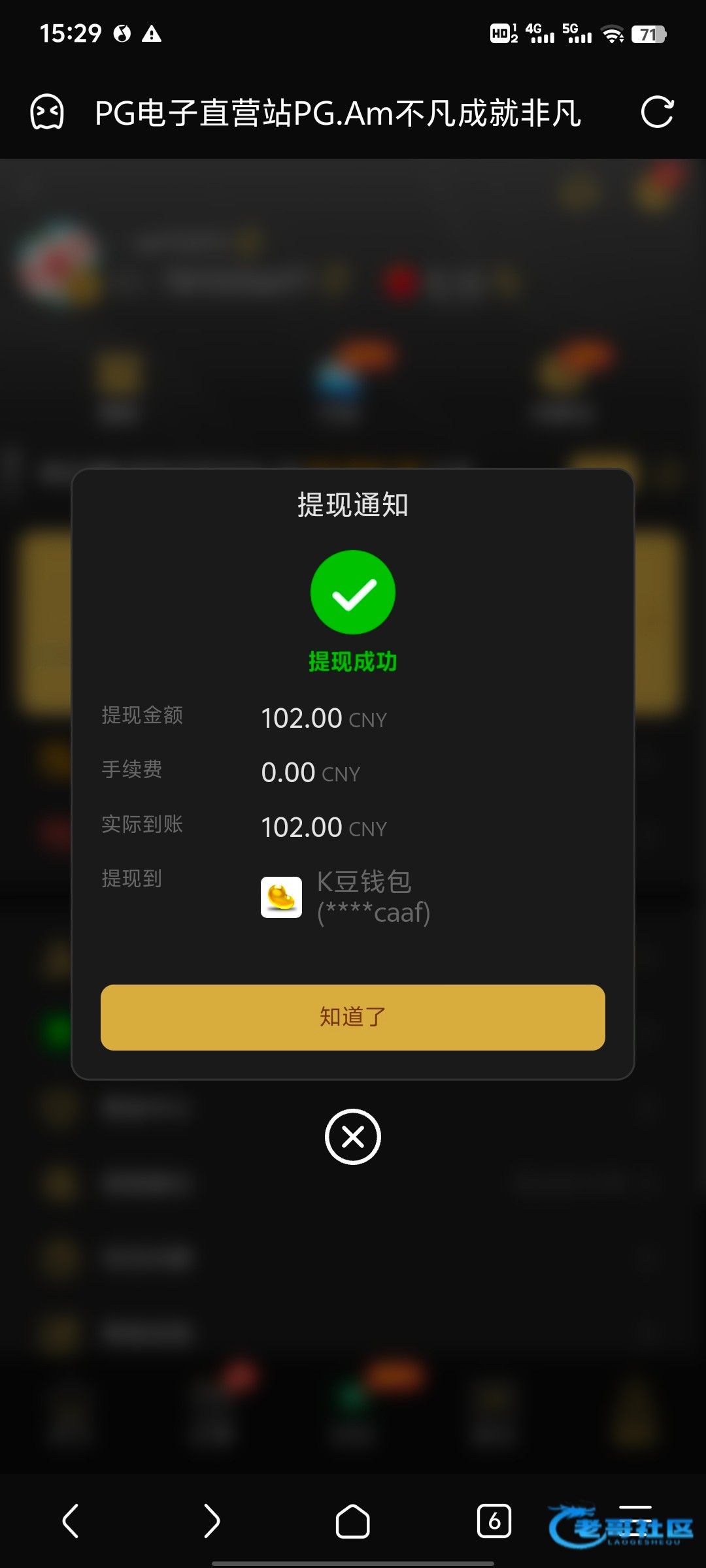This screenshot has height=1568, width=706.
Task: Go back to the previous page
Action: coord(71,1521)
